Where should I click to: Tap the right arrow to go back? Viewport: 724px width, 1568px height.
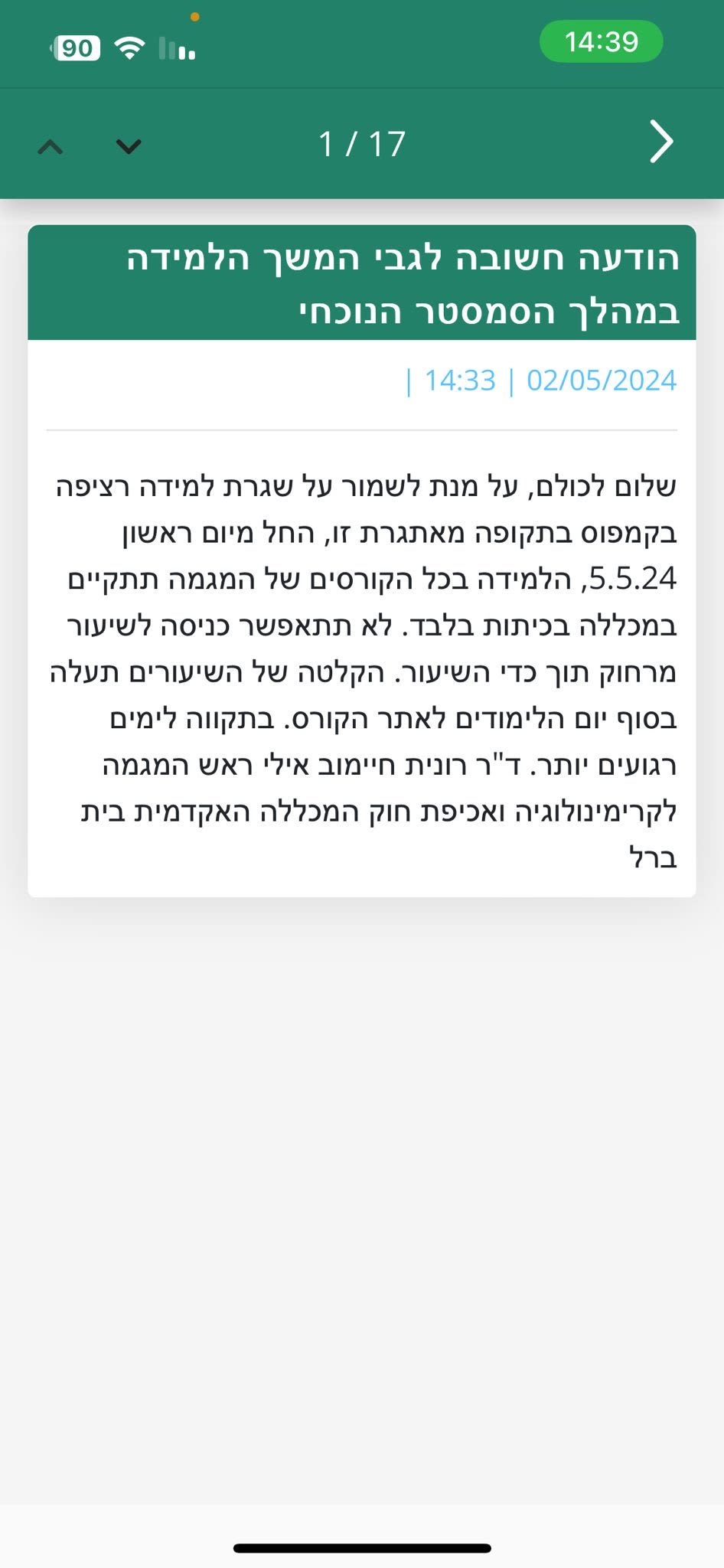point(661,142)
